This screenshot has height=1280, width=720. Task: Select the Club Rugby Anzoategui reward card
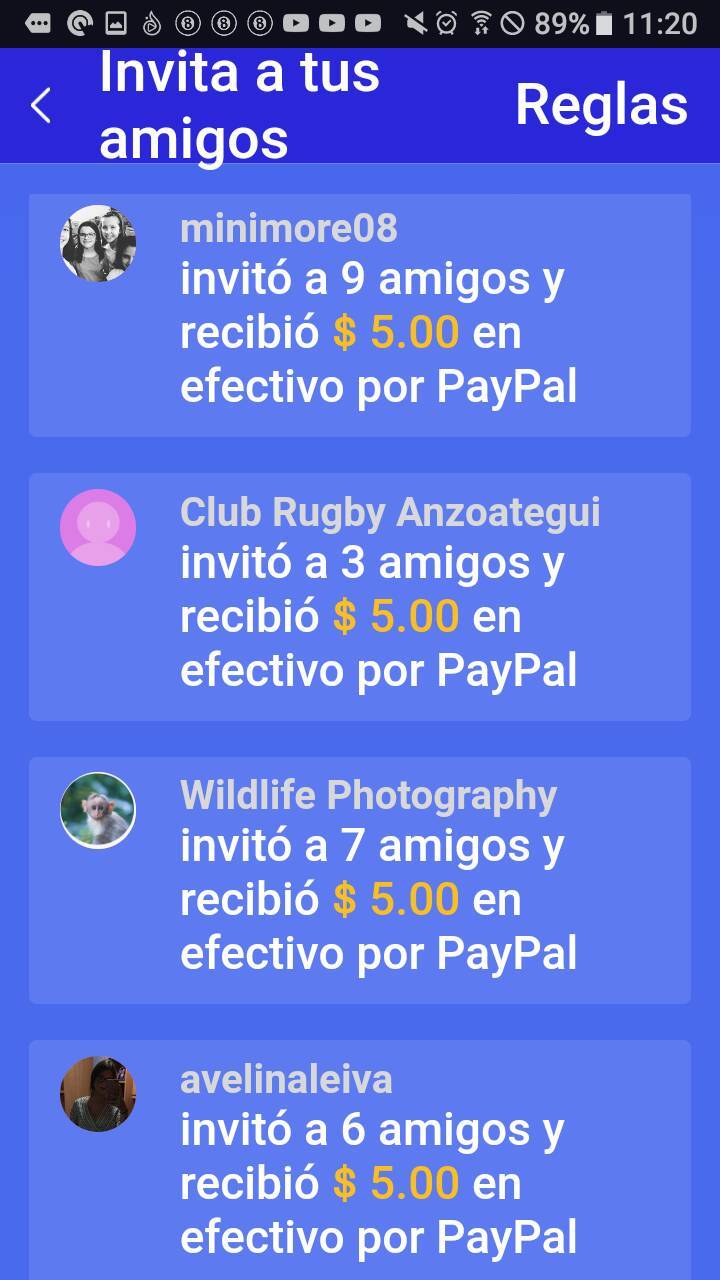point(360,597)
